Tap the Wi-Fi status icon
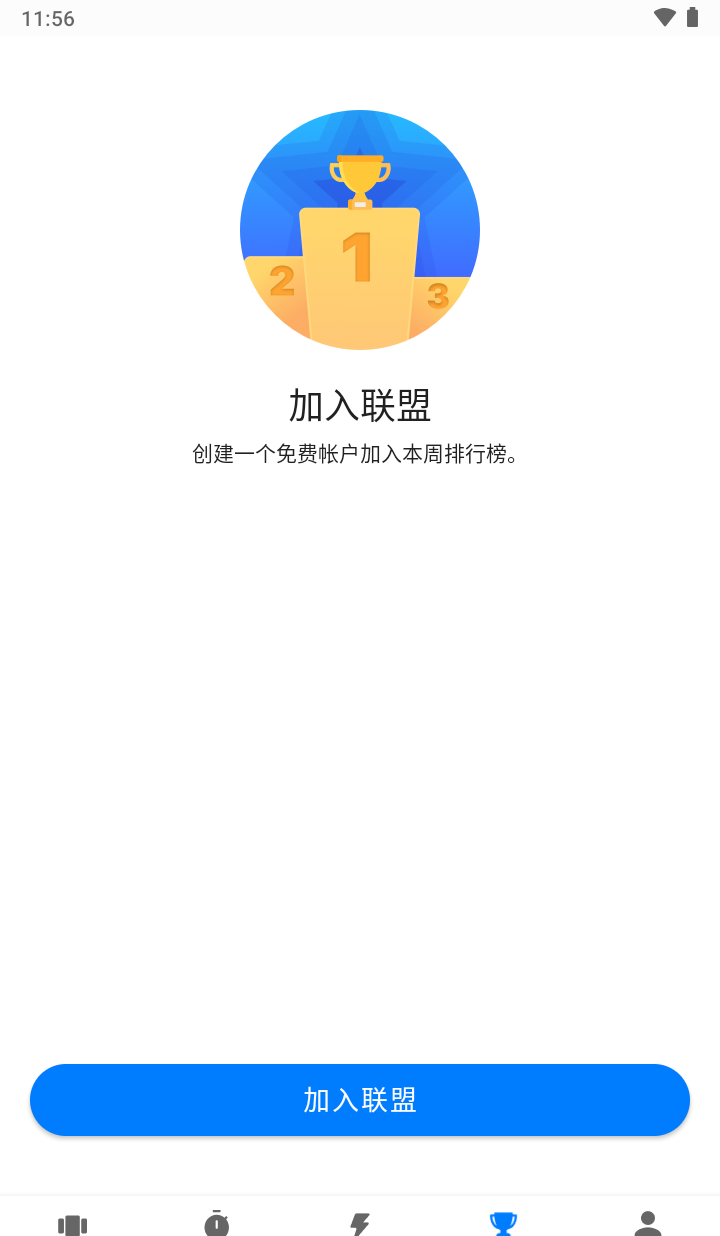 coord(662,17)
